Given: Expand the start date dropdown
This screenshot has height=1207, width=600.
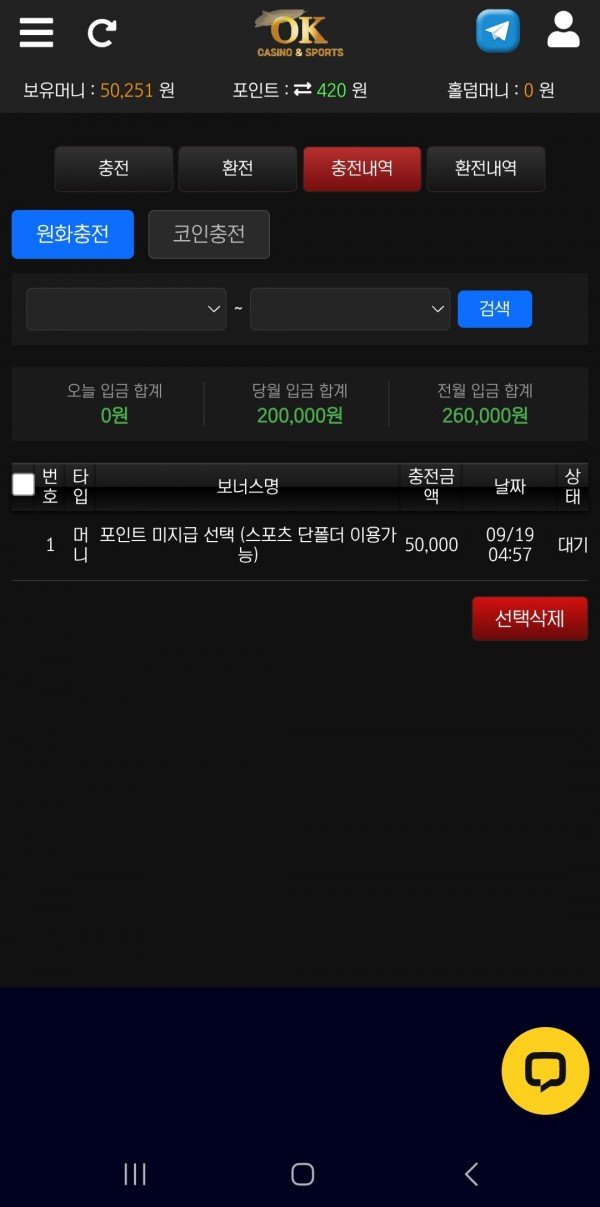Looking at the screenshot, I should point(126,309).
